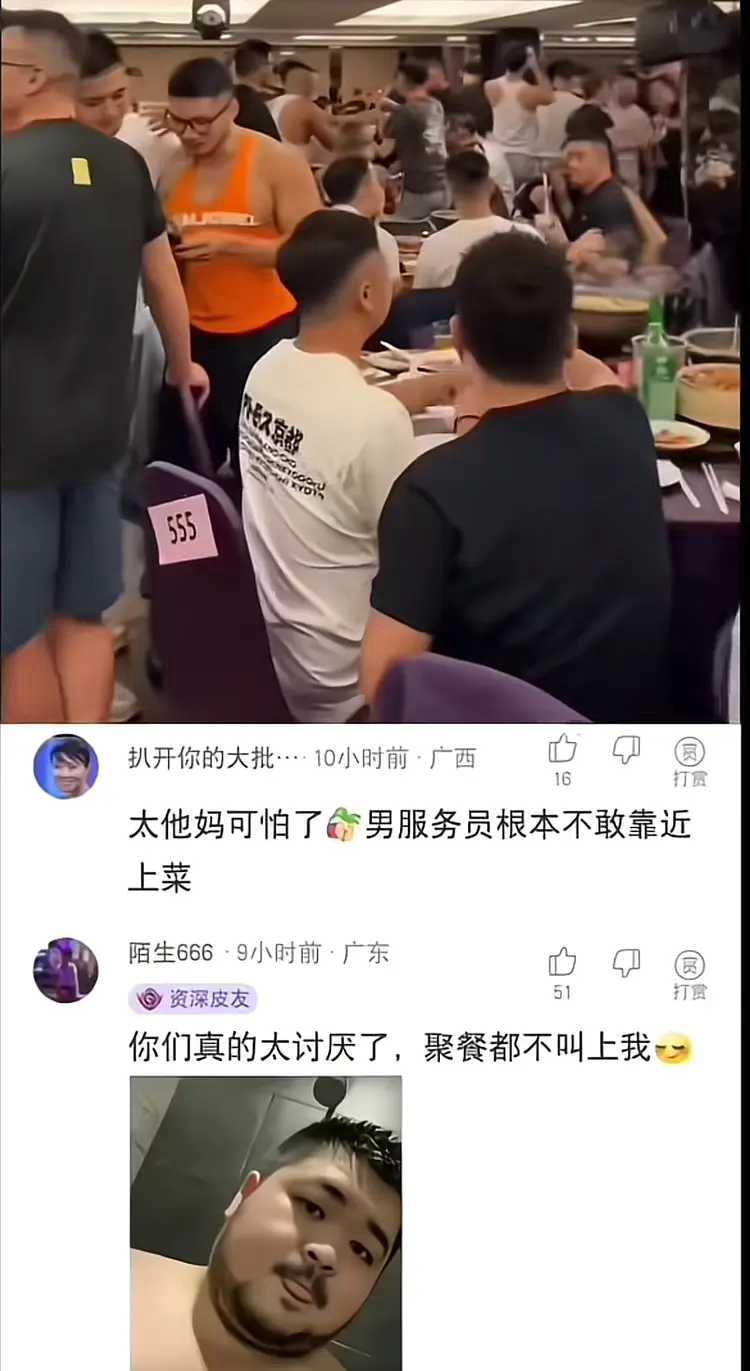Give a thumbs up to 陌生666's comment
The width and height of the screenshot is (750, 1371).
click(x=561, y=963)
